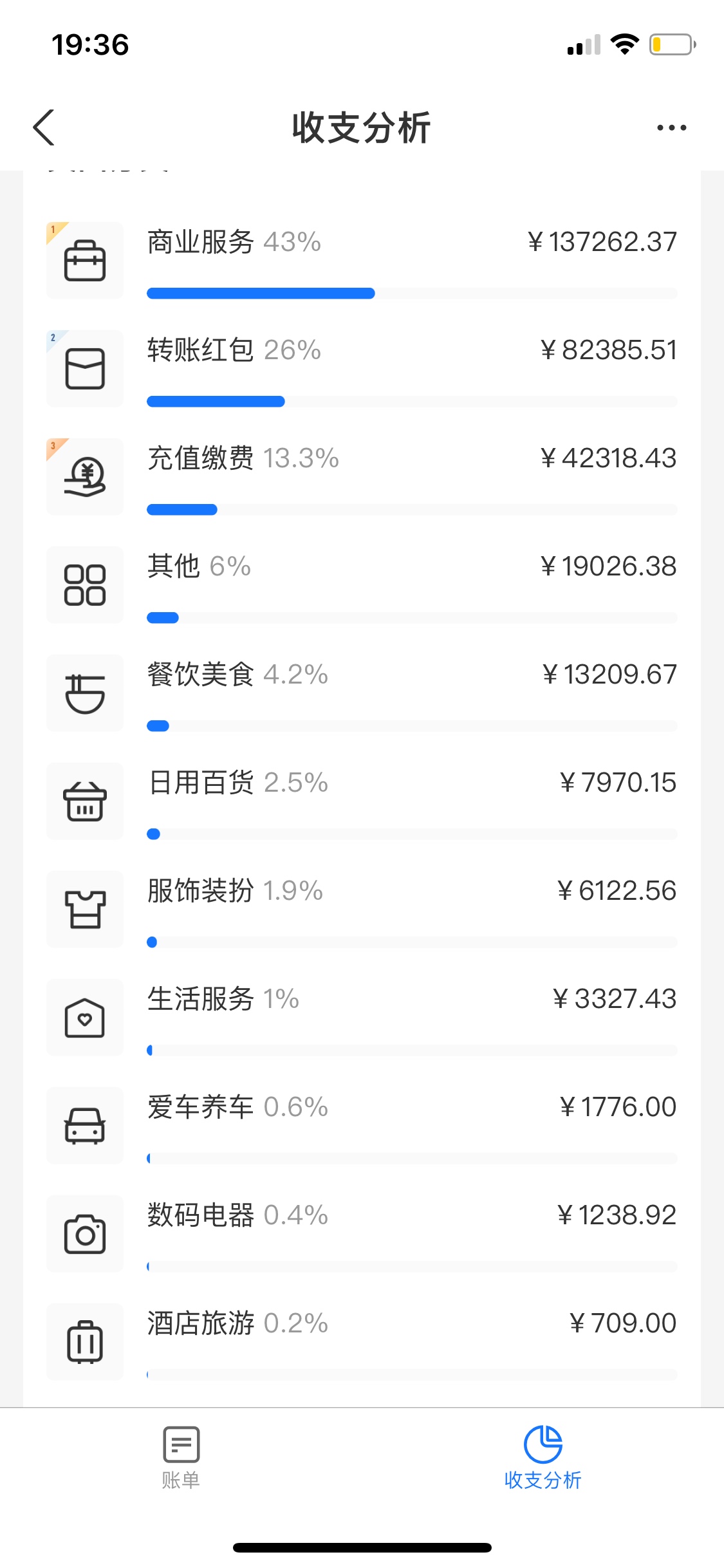Open 日用百货 category row
Screen dimensions: 724x1568
coord(362,801)
